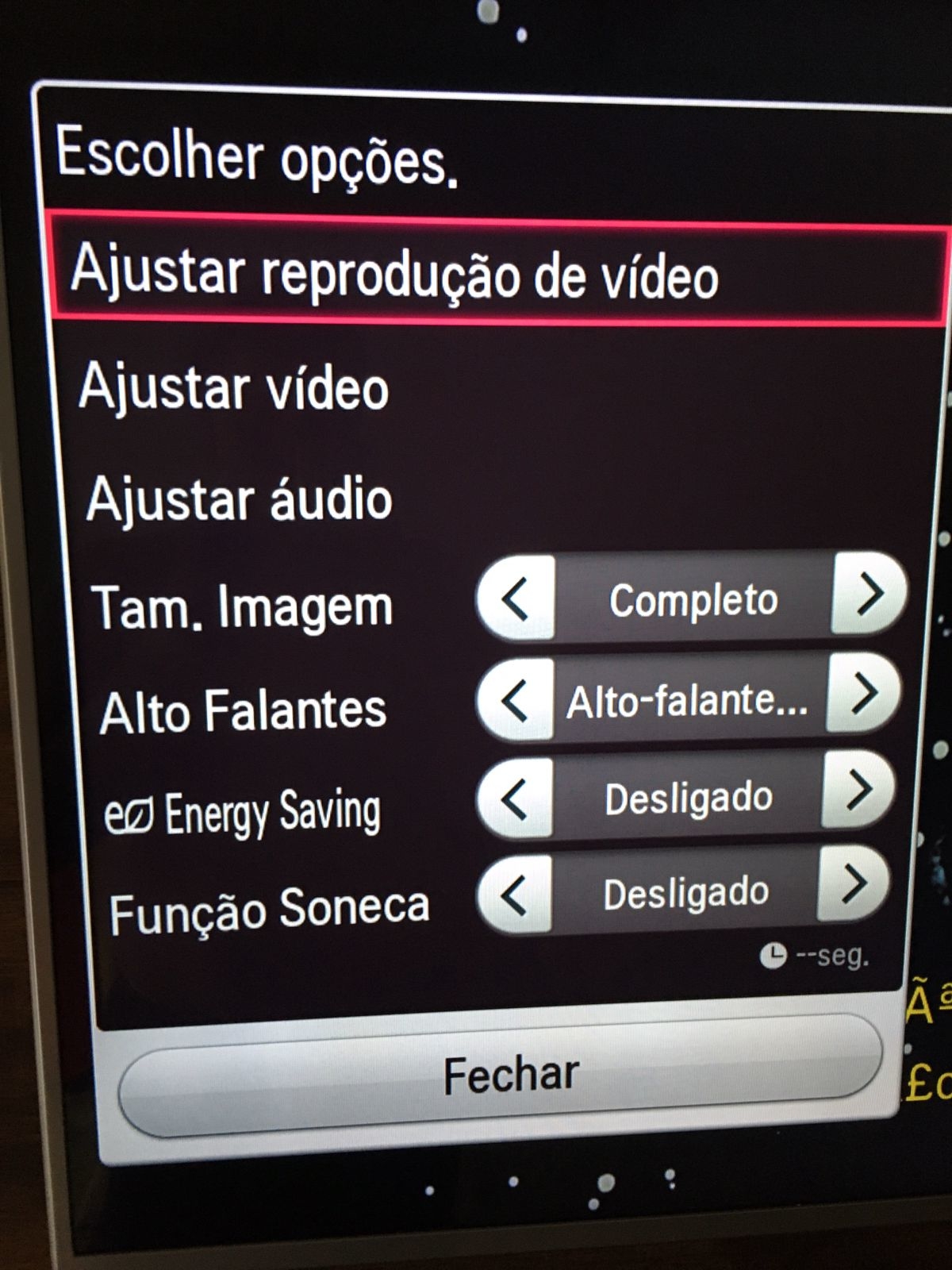Image resolution: width=952 pixels, height=1270 pixels.
Task: Change Energy Saving with right arrow
Action: coord(858,790)
